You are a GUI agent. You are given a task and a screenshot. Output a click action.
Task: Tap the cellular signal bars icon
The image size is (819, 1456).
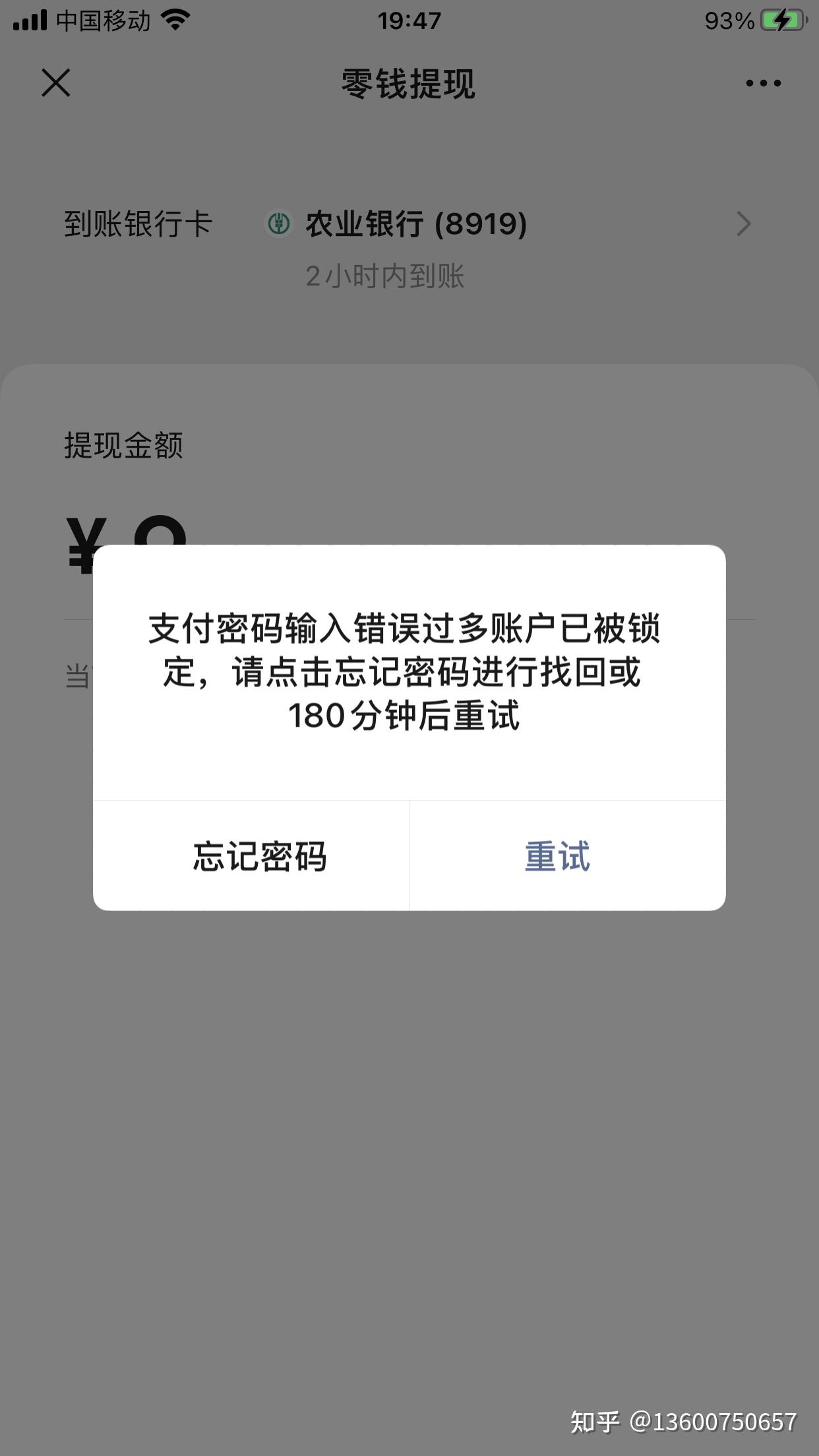[29, 20]
